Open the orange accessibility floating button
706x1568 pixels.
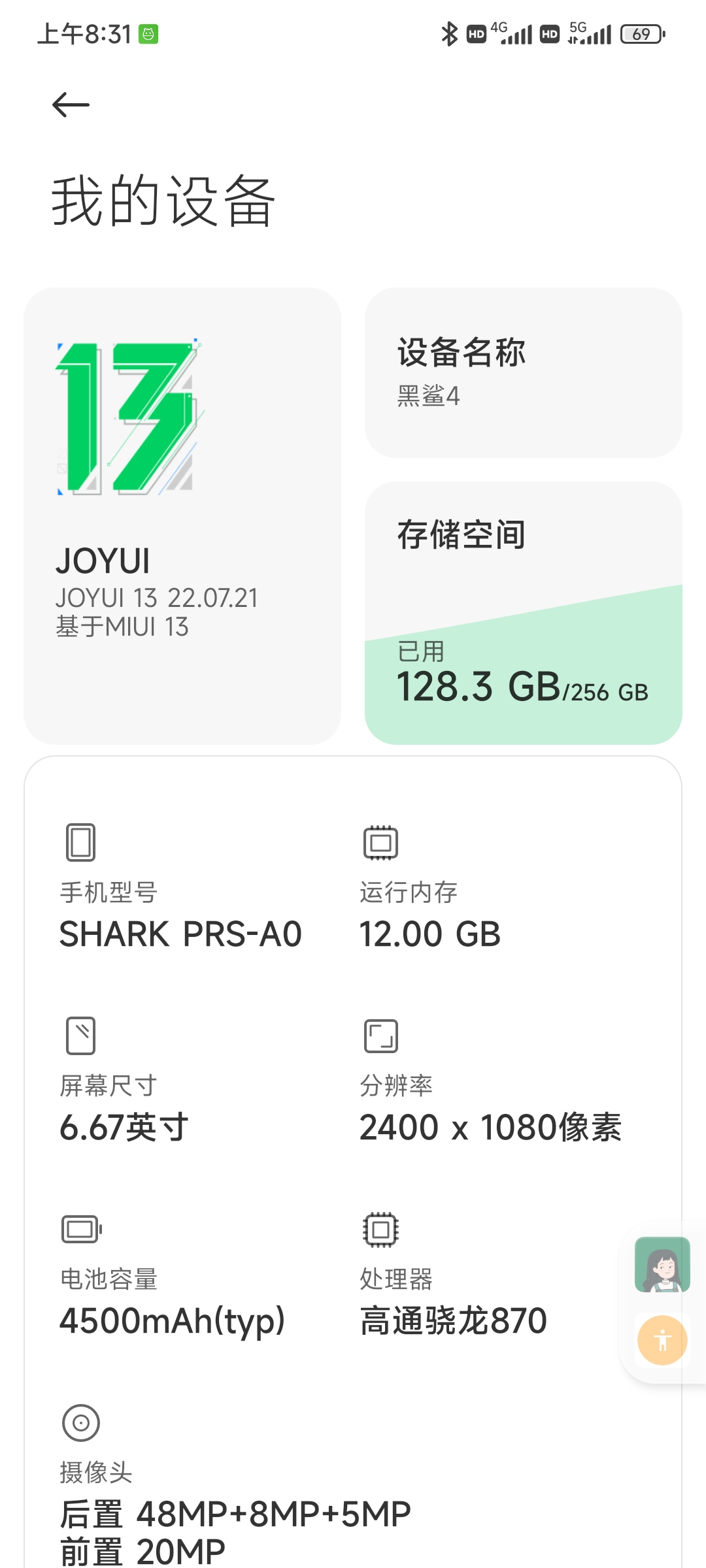pyautogui.click(x=662, y=1340)
